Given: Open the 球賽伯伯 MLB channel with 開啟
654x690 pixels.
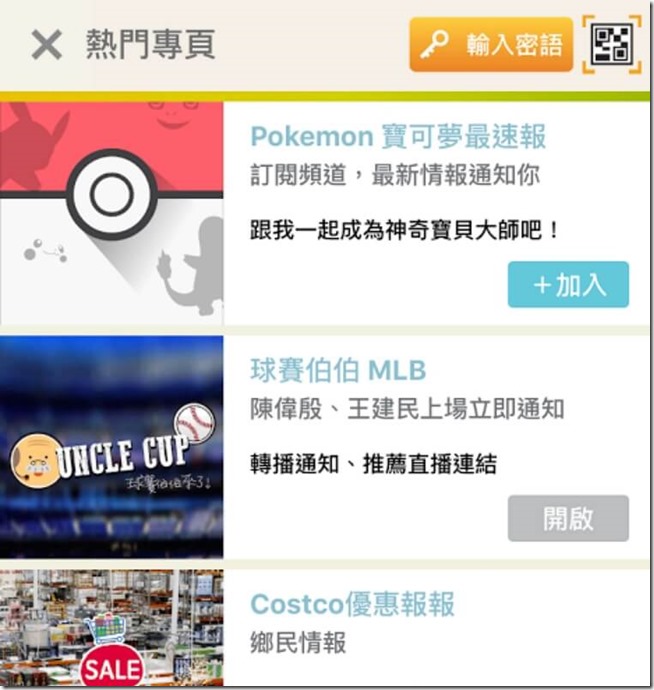Looking at the screenshot, I should pos(568,518).
